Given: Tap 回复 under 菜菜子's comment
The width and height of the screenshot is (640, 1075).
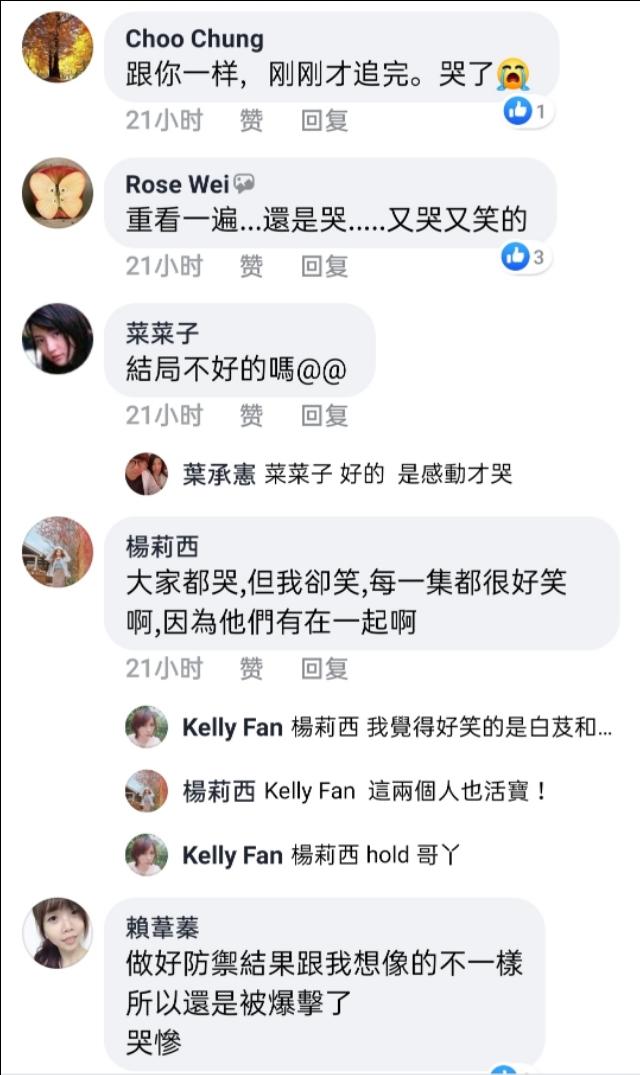Looking at the screenshot, I should click(x=325, y=414).
